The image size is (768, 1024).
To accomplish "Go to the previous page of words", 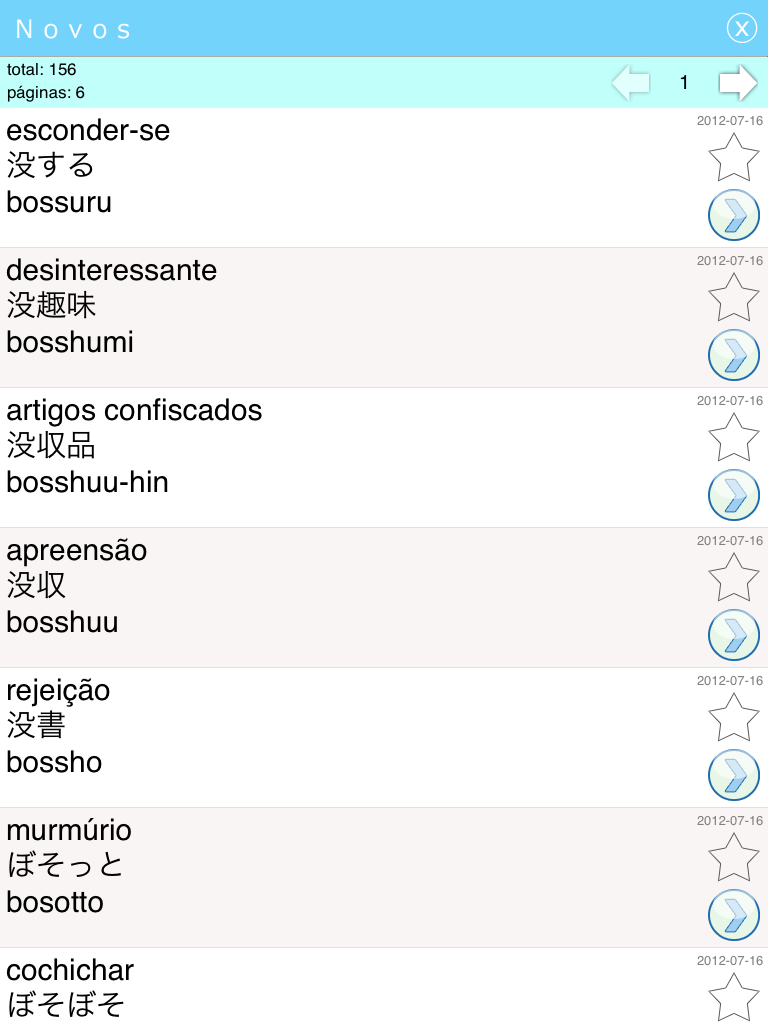I will coord(631,83).
